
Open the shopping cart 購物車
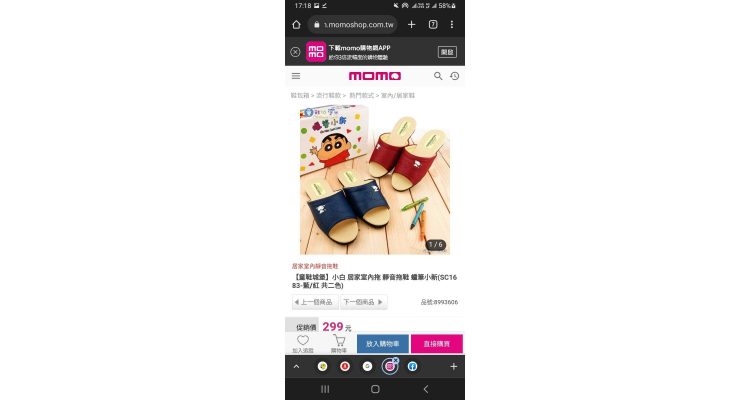click(x=338, y=343)
